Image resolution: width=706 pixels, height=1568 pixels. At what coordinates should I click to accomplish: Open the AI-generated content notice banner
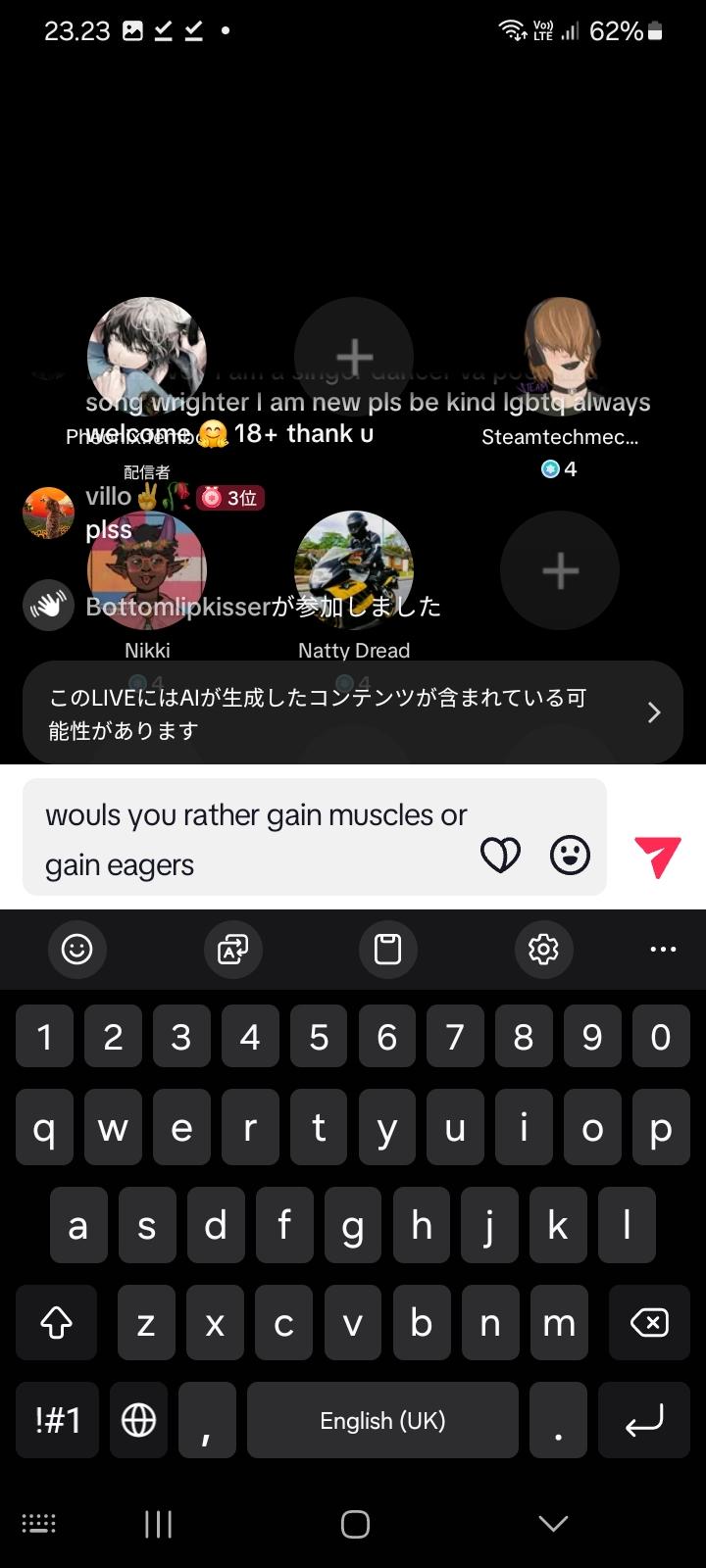point(353,713)
